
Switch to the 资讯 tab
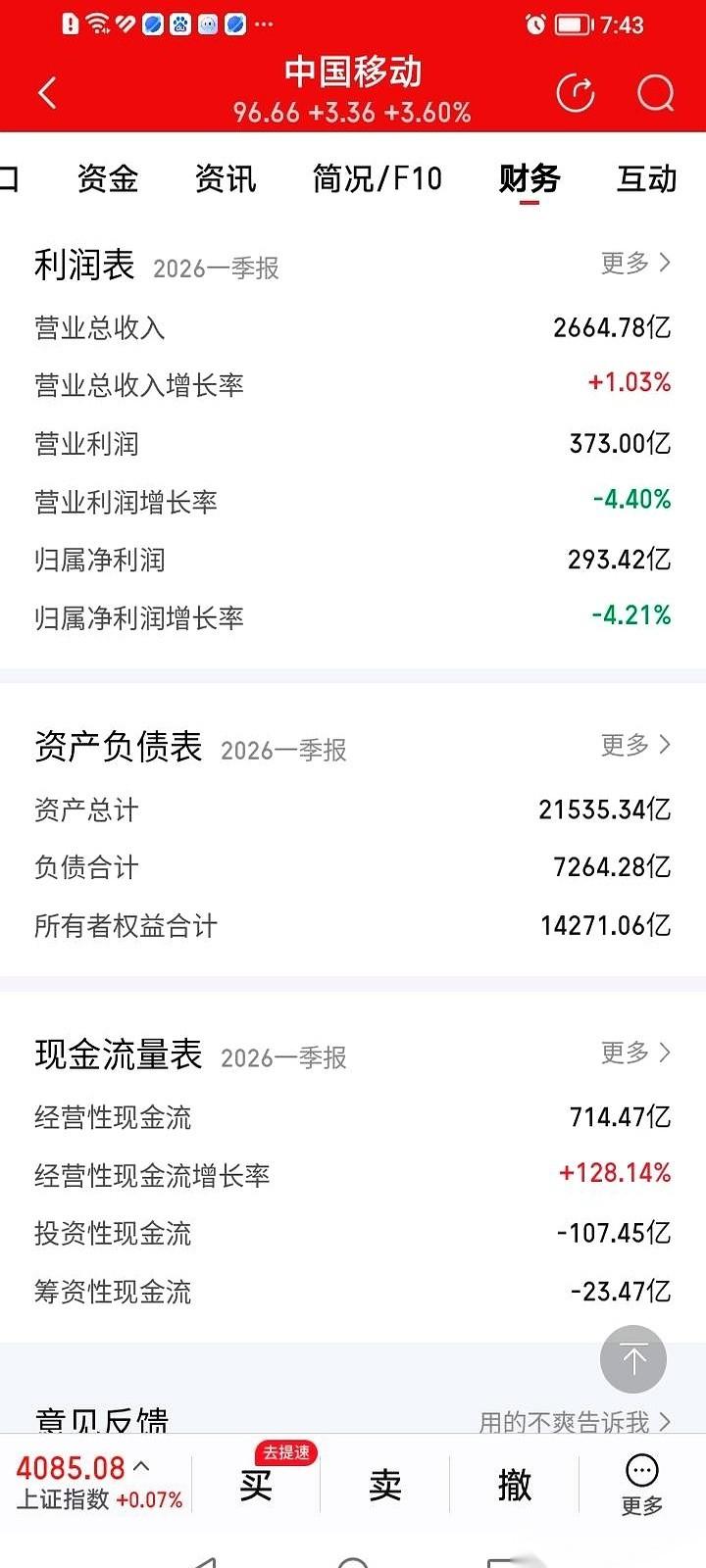pyautogui.click(x=226, y=179)
